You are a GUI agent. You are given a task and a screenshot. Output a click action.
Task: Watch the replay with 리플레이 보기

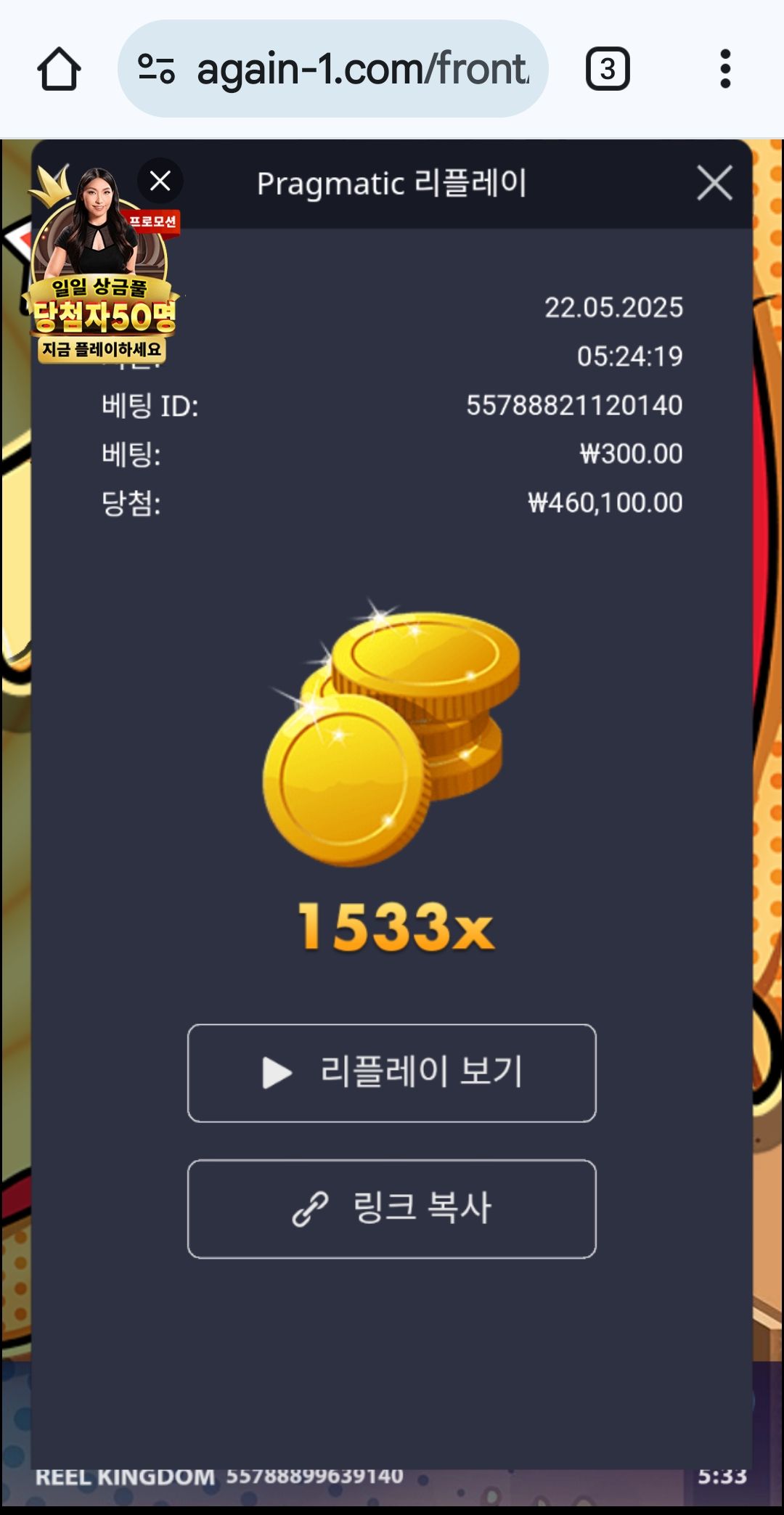[392, 1073]
